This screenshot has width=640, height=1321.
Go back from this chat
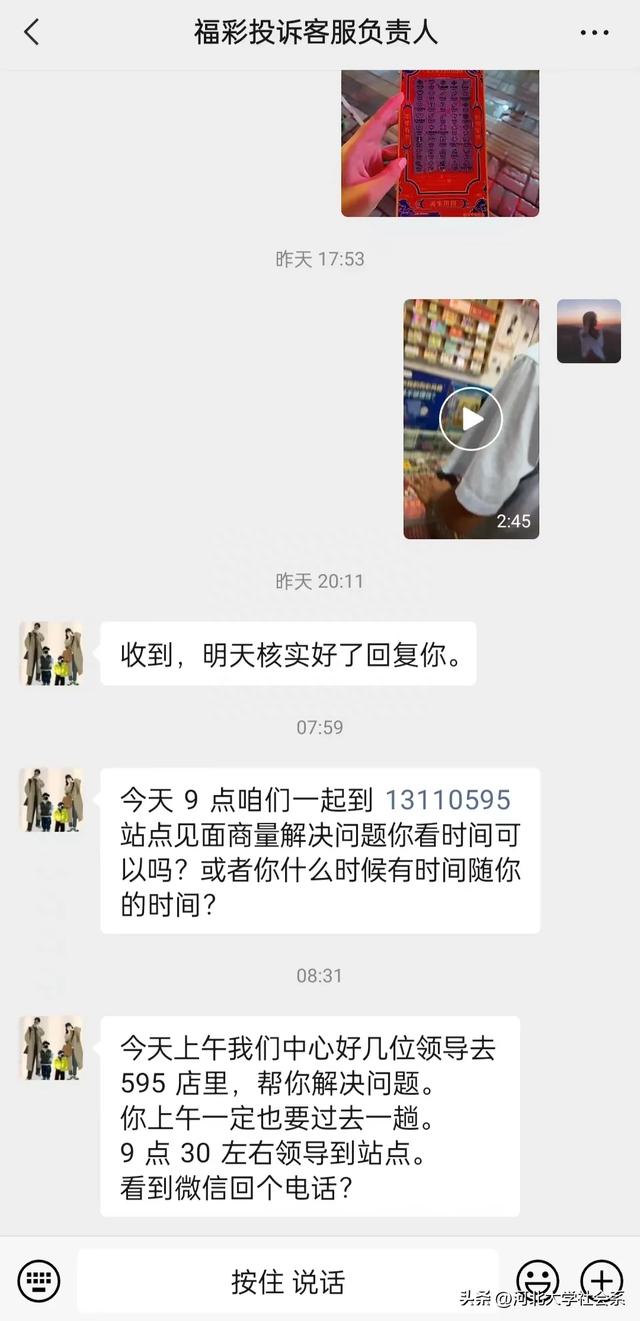click(32, 32)
